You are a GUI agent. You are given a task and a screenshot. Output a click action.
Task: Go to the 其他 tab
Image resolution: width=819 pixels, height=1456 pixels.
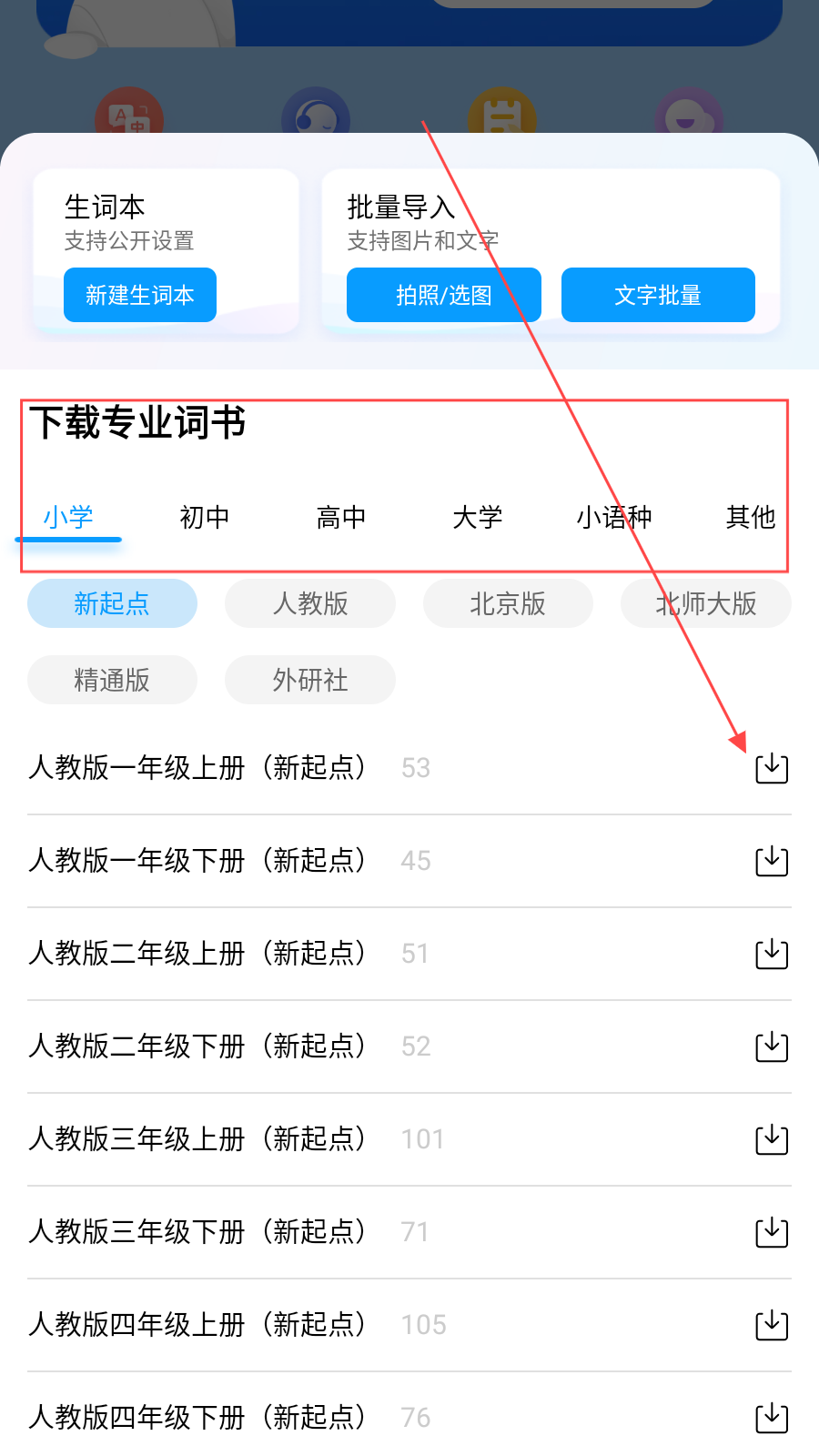(x=750, y=518)
